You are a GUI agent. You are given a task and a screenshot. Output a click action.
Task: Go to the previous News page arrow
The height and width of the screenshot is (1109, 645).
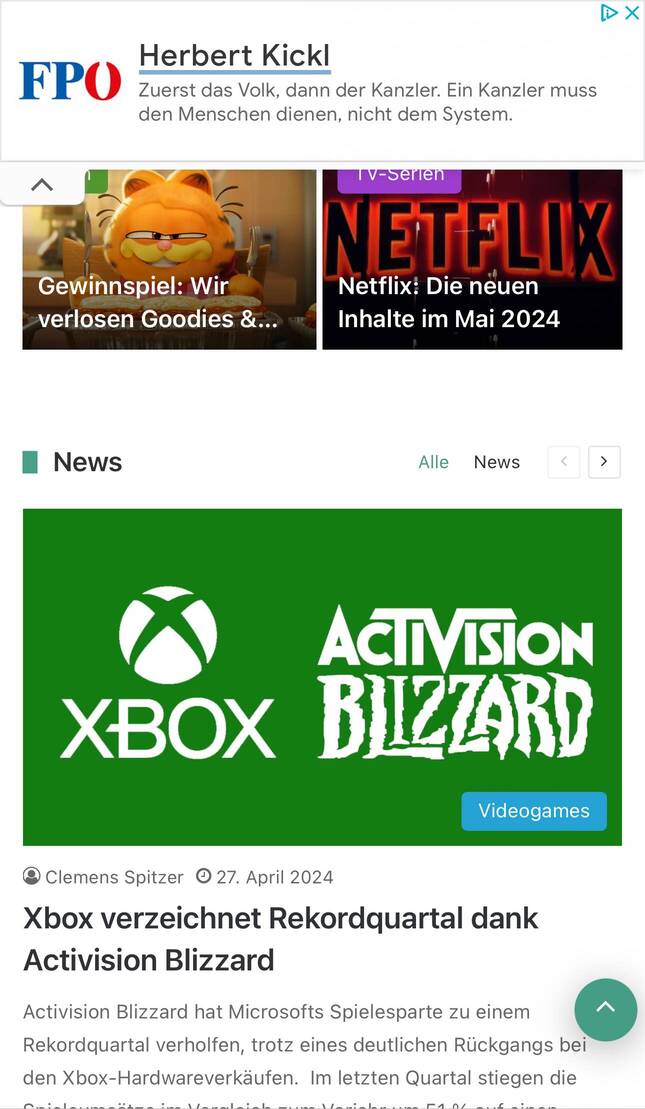coord(564,462)
